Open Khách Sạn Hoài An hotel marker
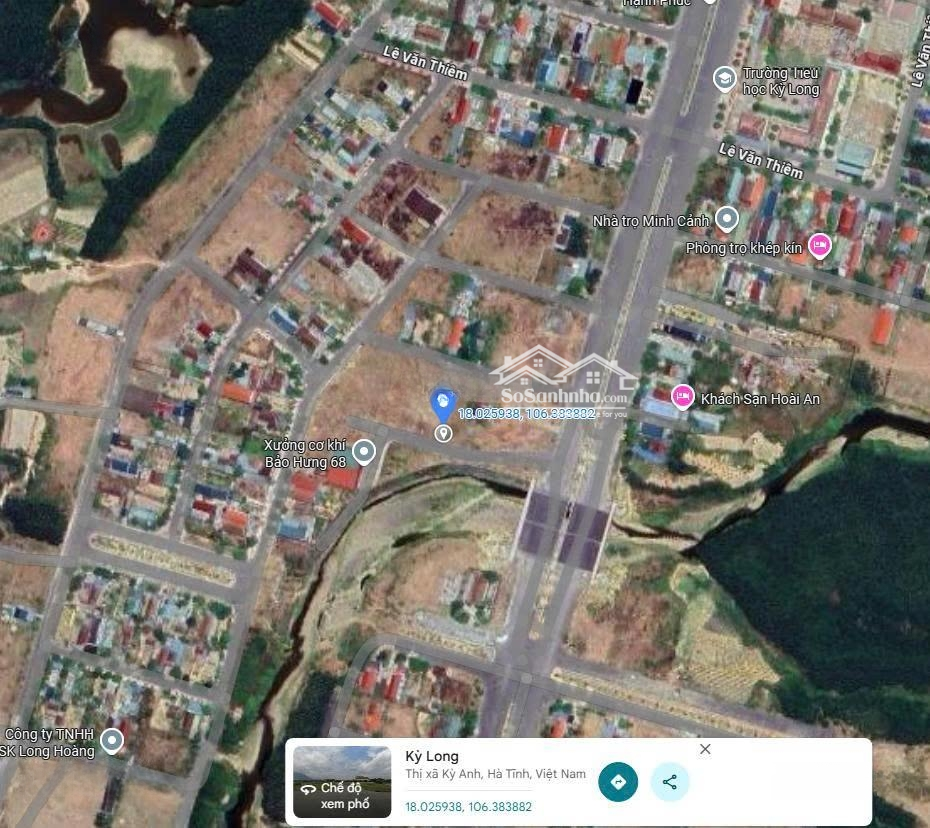 coord(683,397)
